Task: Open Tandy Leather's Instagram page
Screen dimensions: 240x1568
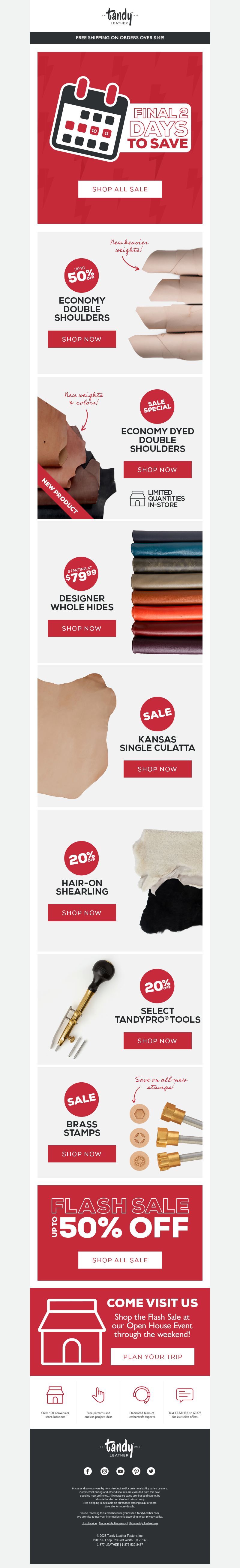Action: 104,1471
